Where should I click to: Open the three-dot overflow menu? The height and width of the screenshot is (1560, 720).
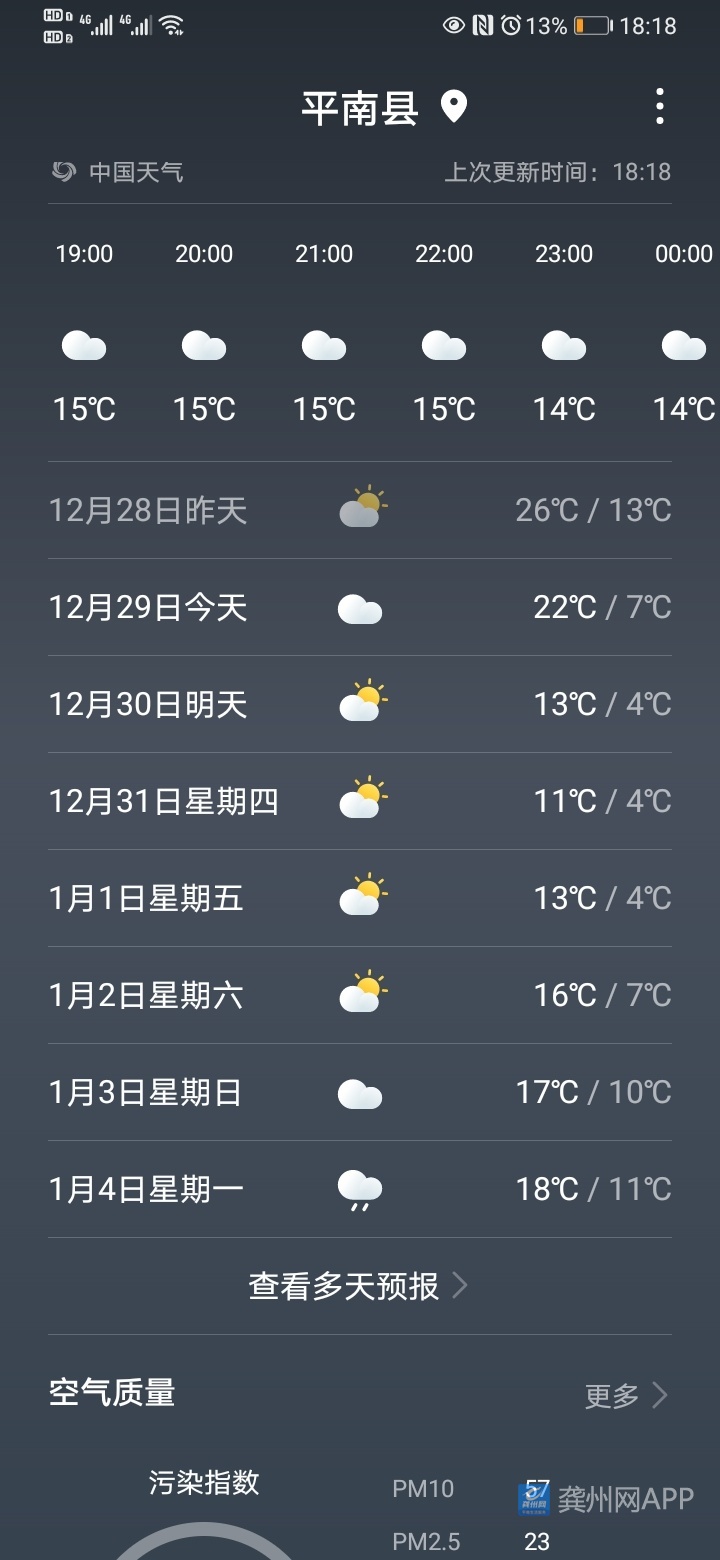pos(659,106)
